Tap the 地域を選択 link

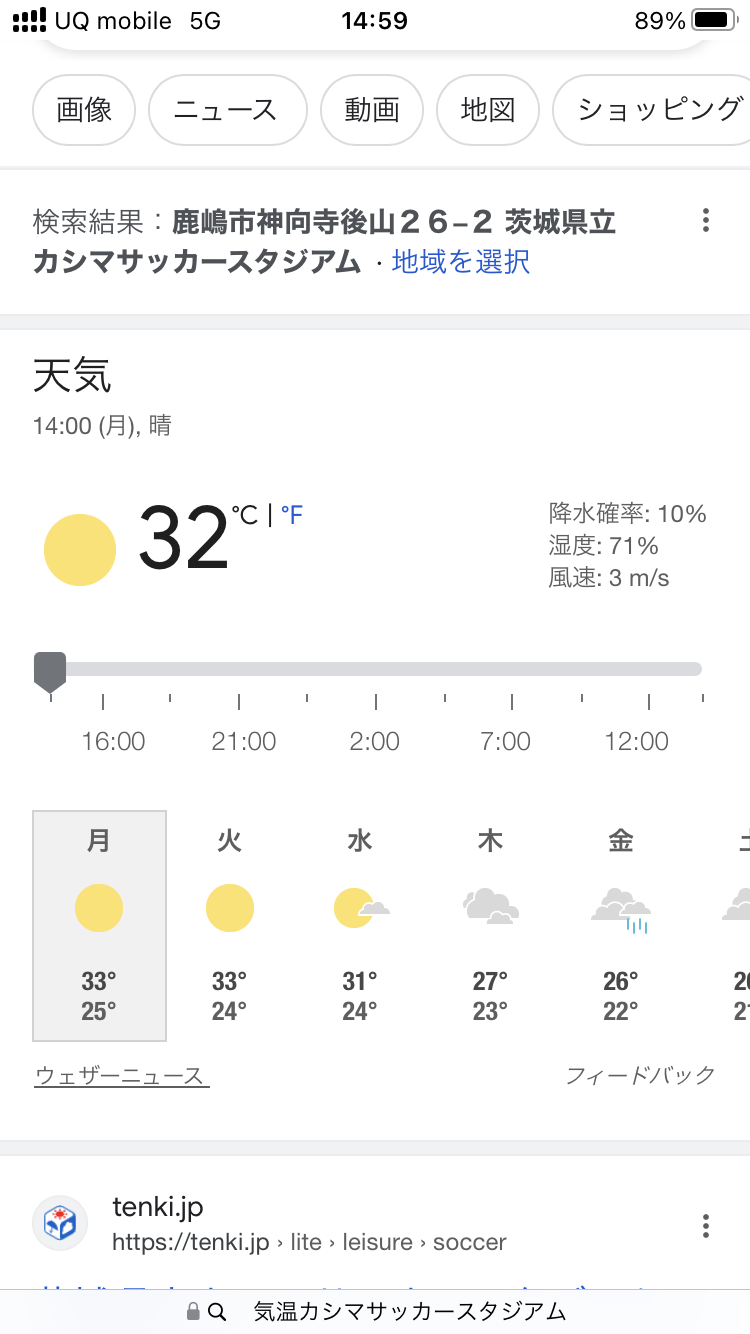[x=461, y=262]
